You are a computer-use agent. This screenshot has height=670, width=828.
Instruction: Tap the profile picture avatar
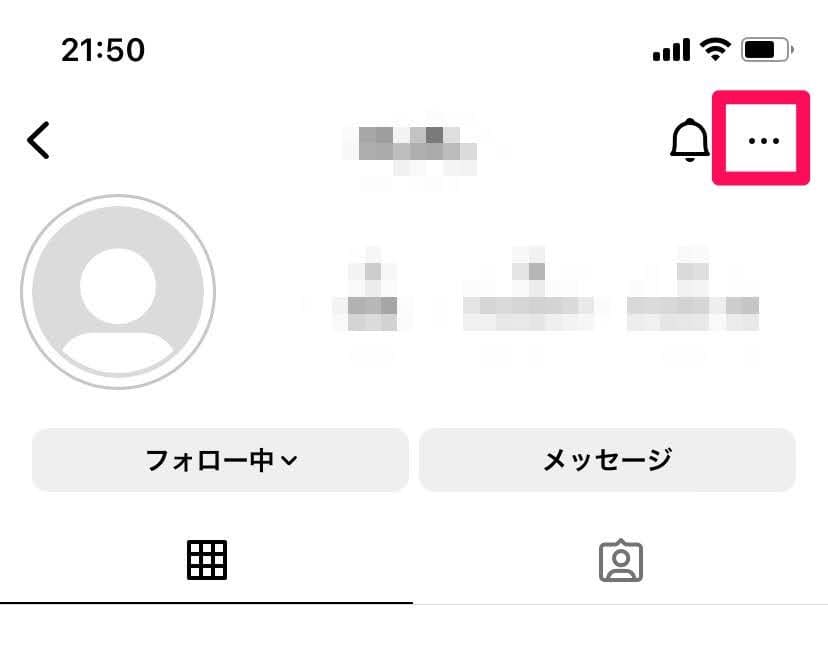click(x=118, y=291)
